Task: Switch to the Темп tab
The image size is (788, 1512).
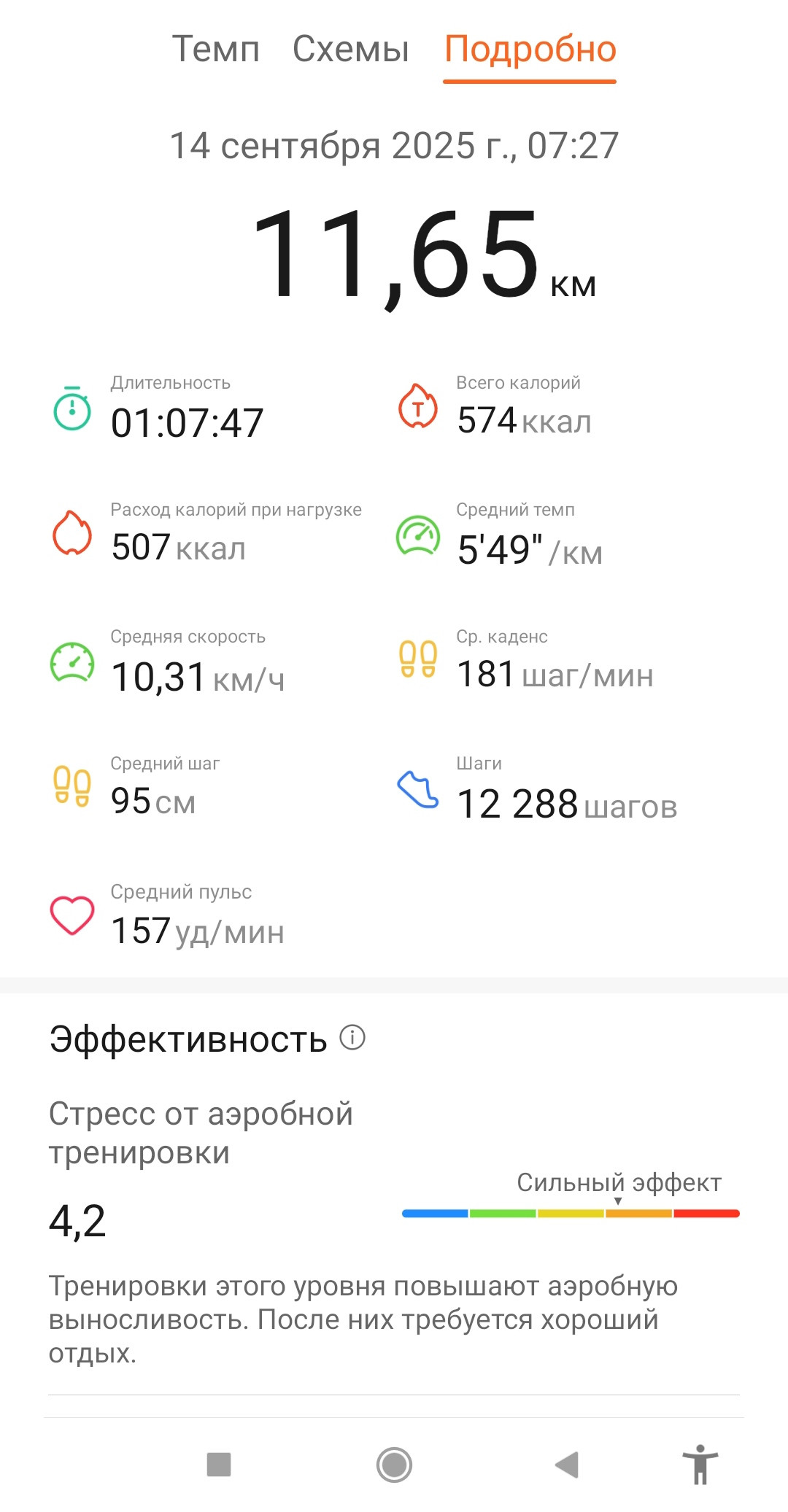Action: (216, 50)
